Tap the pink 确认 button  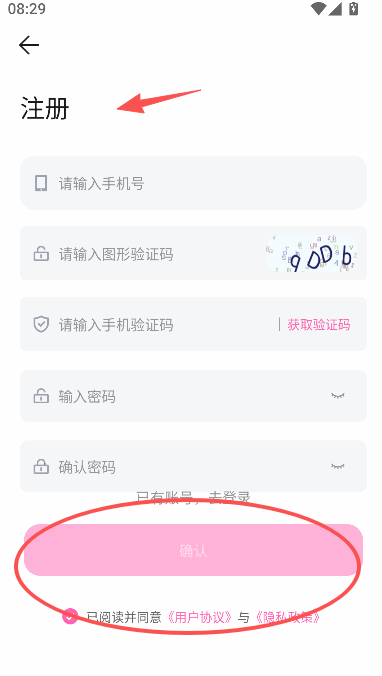tap(193, 550)
